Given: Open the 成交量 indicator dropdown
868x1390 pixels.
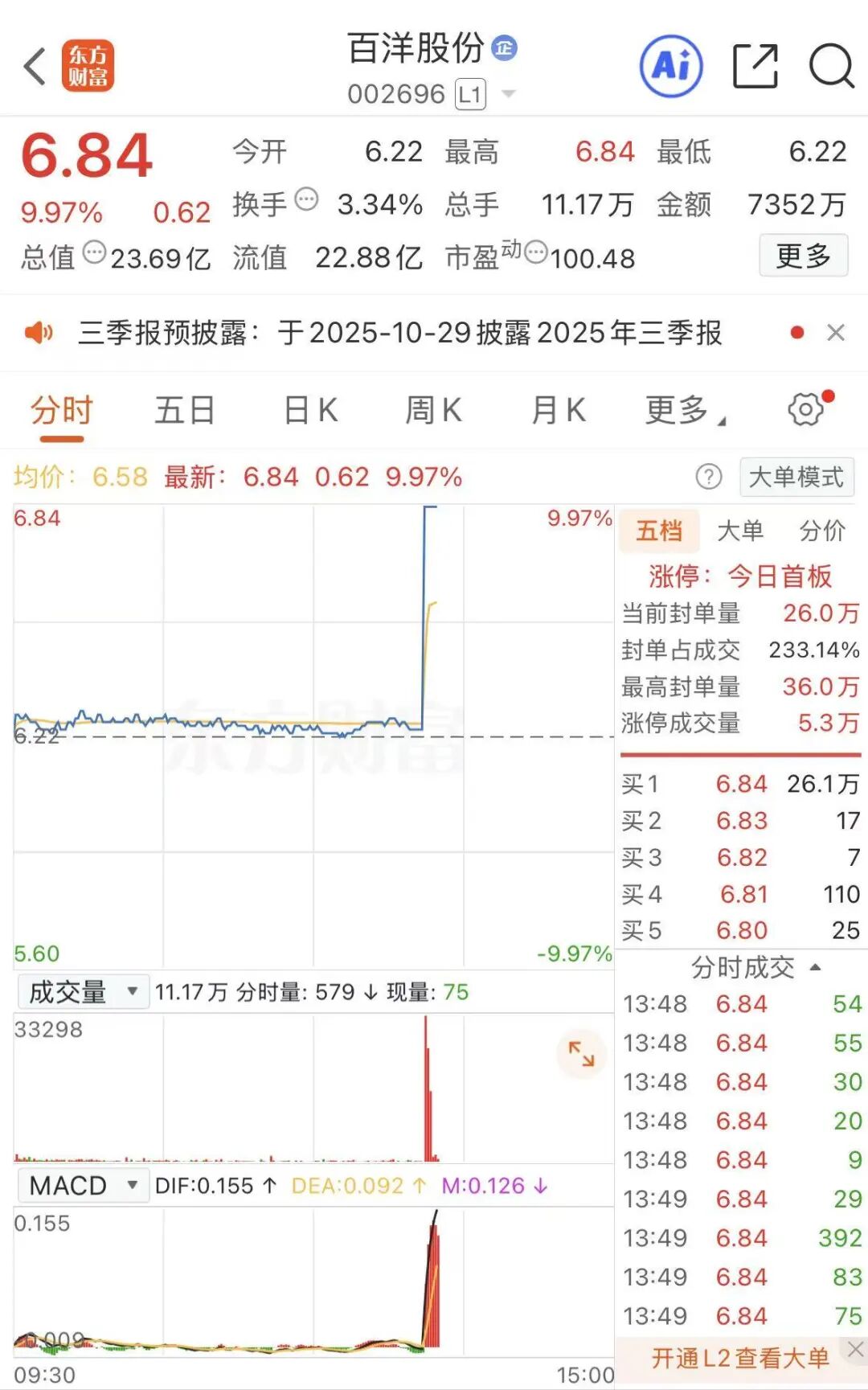Looking at the screenshot, I should pyautogui.click(x=83, y=992).
